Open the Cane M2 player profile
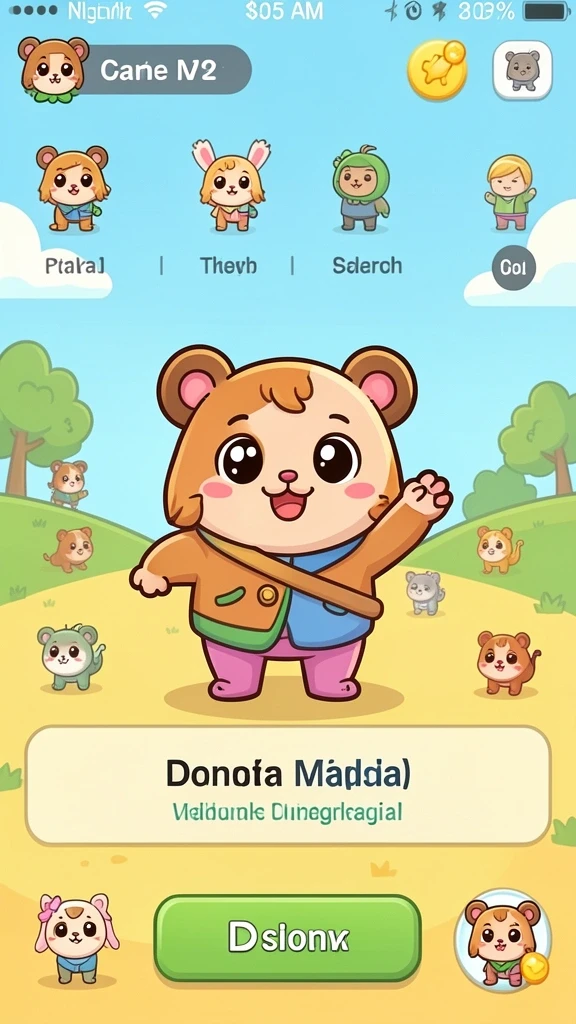The width and height of the screenshot is (576, 1024). point(135,69)
